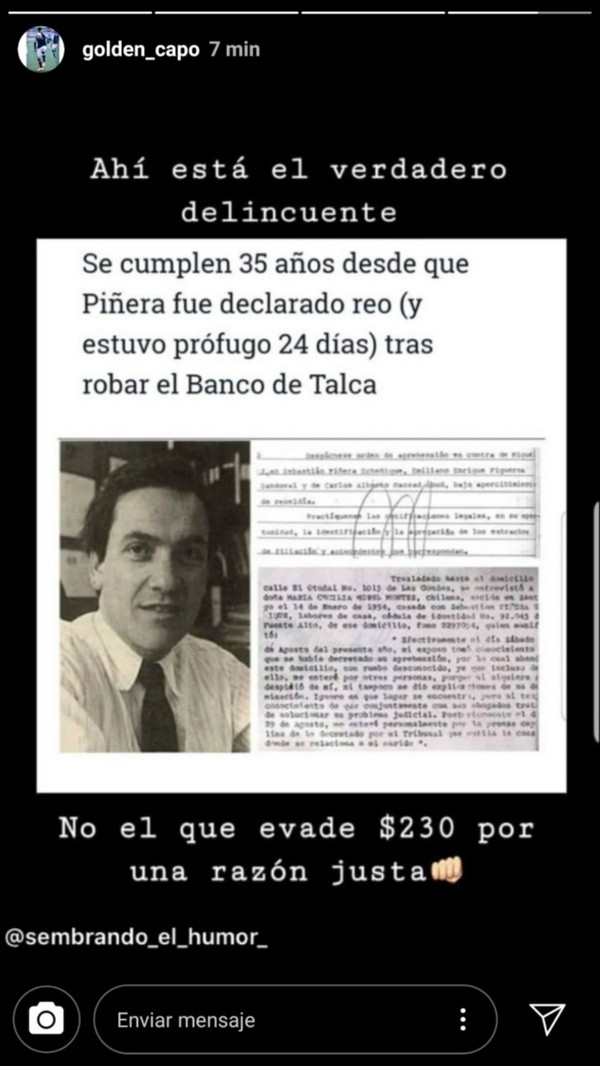Tap the Enviar mensaje field

(270, 1020)
